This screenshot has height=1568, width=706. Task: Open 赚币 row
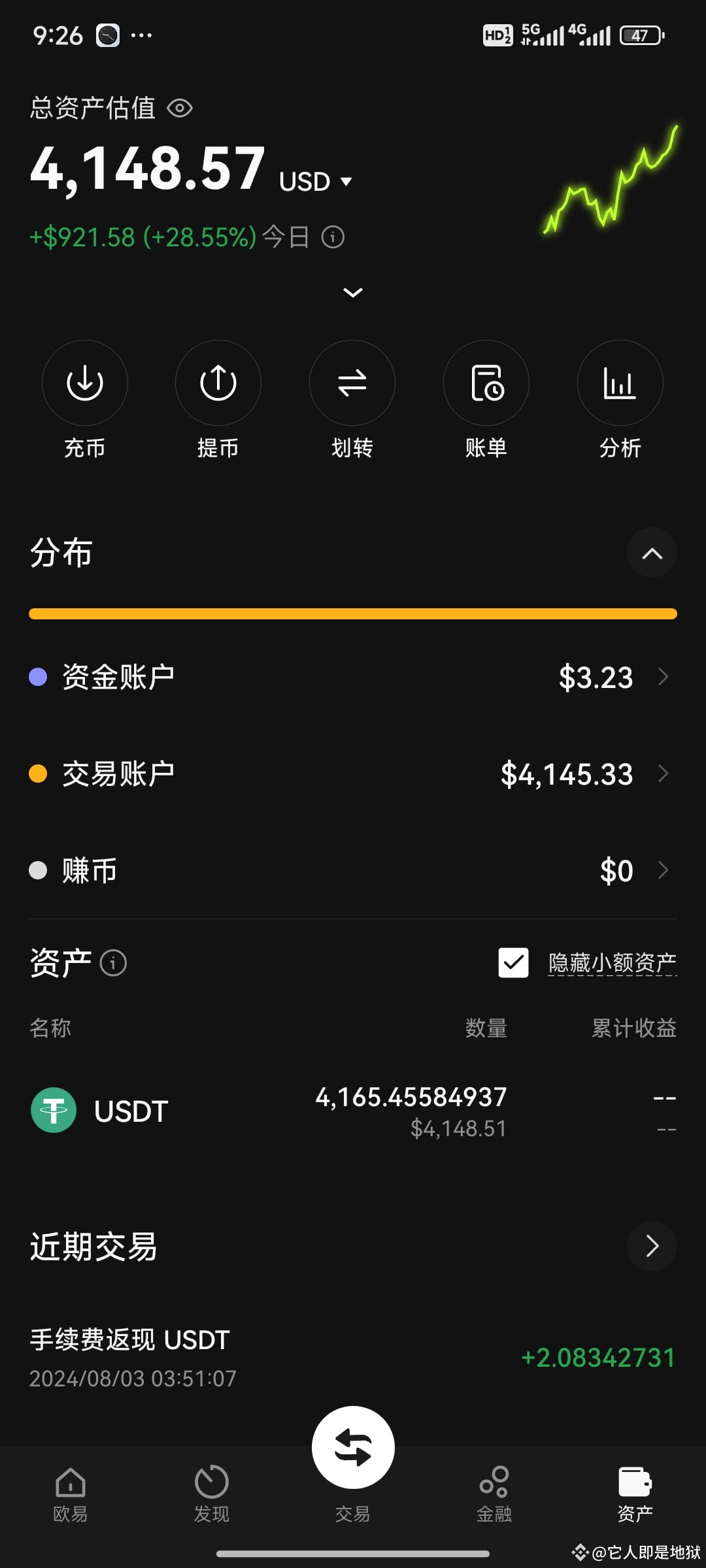pyautogui.click(x=353, y=870)
